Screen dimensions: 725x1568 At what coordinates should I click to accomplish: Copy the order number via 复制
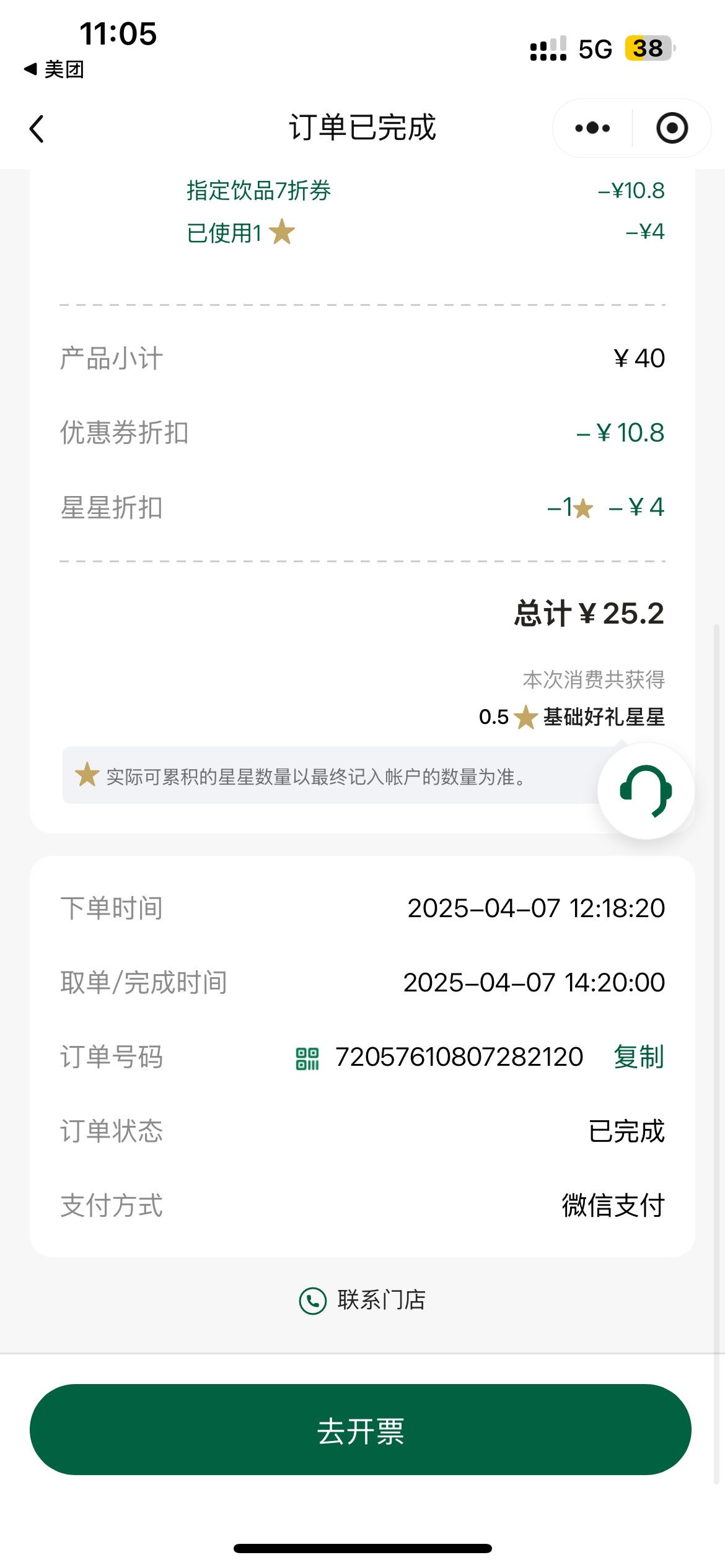coord(639,1057)
